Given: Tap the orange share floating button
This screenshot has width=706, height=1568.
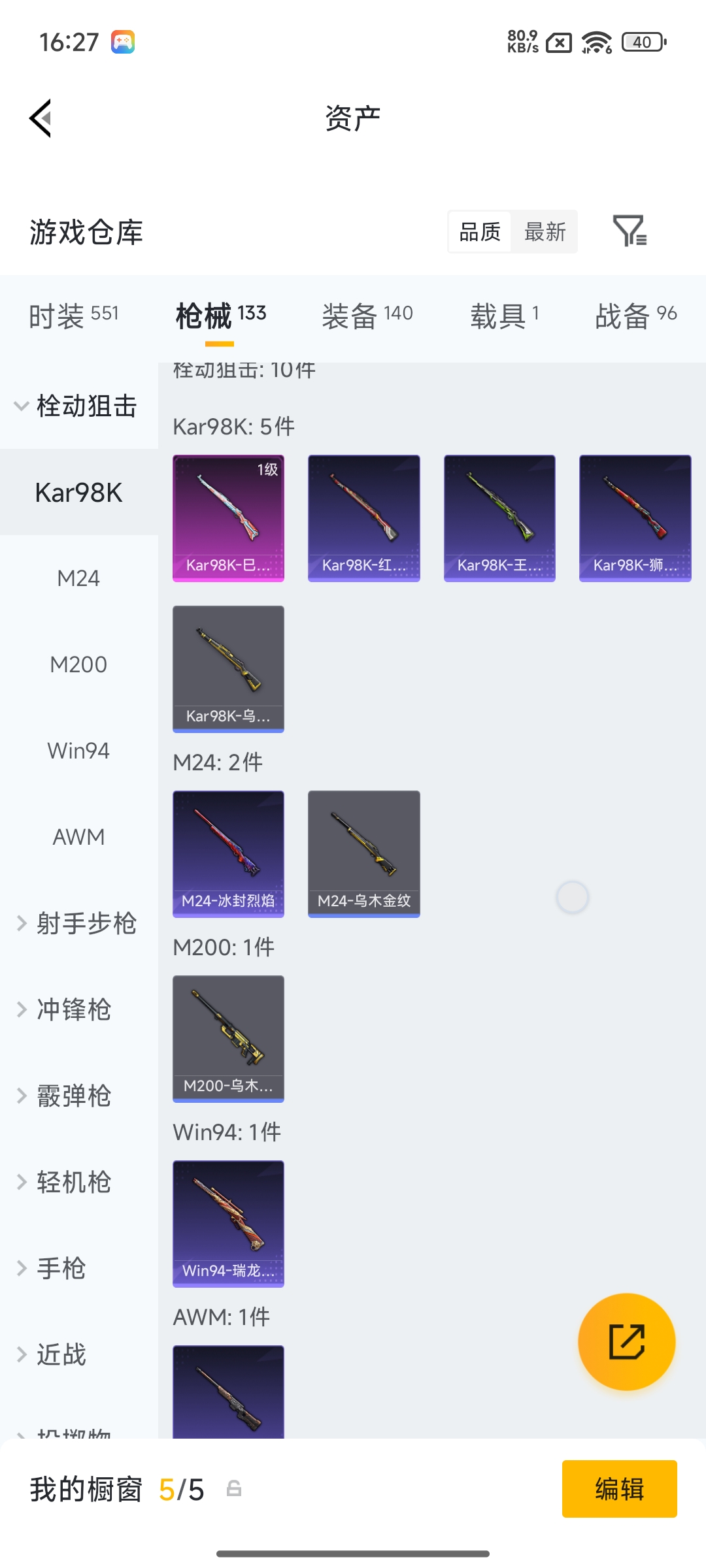Looking at the screenshot, I should (x=626, y=1341).
